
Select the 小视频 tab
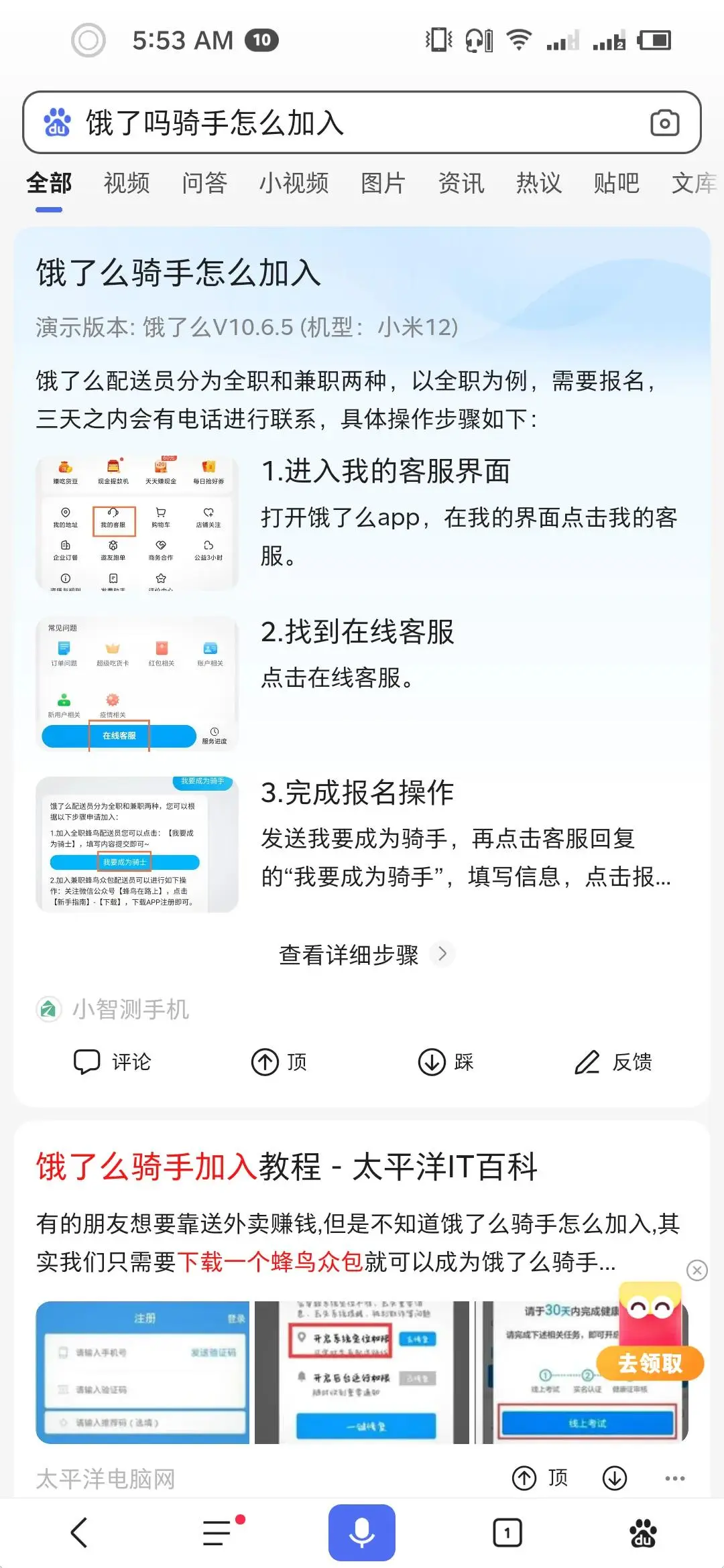click(x=294, y=183)
